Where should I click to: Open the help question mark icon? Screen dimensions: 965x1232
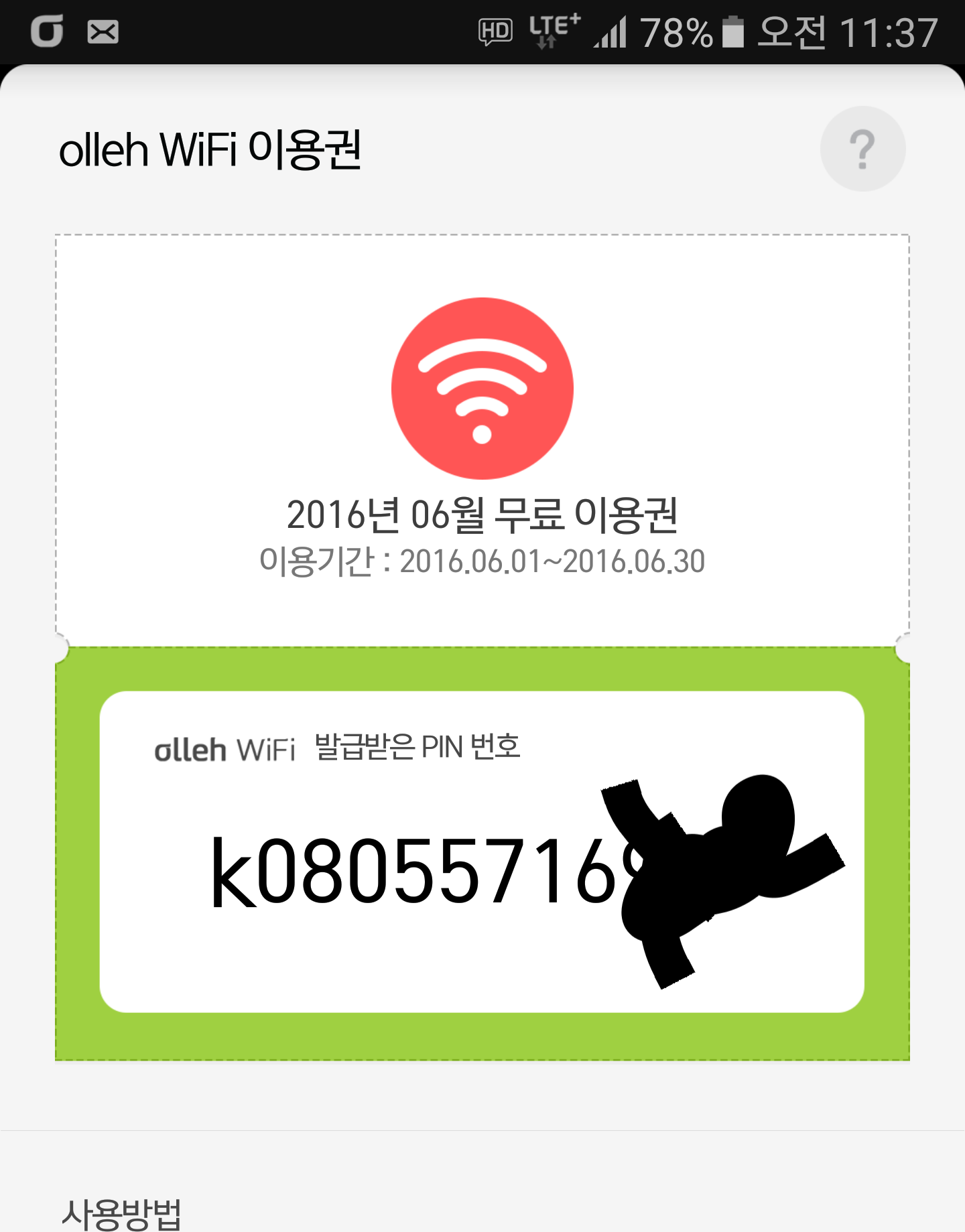tap(862, 149)
